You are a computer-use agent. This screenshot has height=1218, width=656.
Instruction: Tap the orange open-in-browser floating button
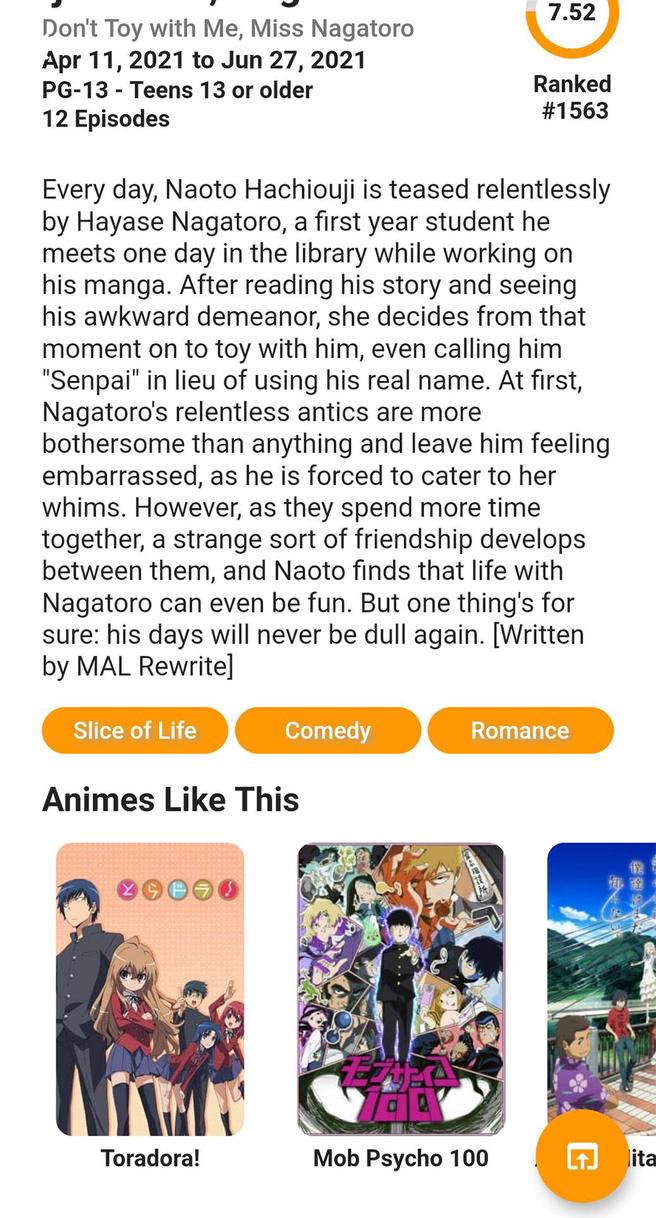point(582,1156)
